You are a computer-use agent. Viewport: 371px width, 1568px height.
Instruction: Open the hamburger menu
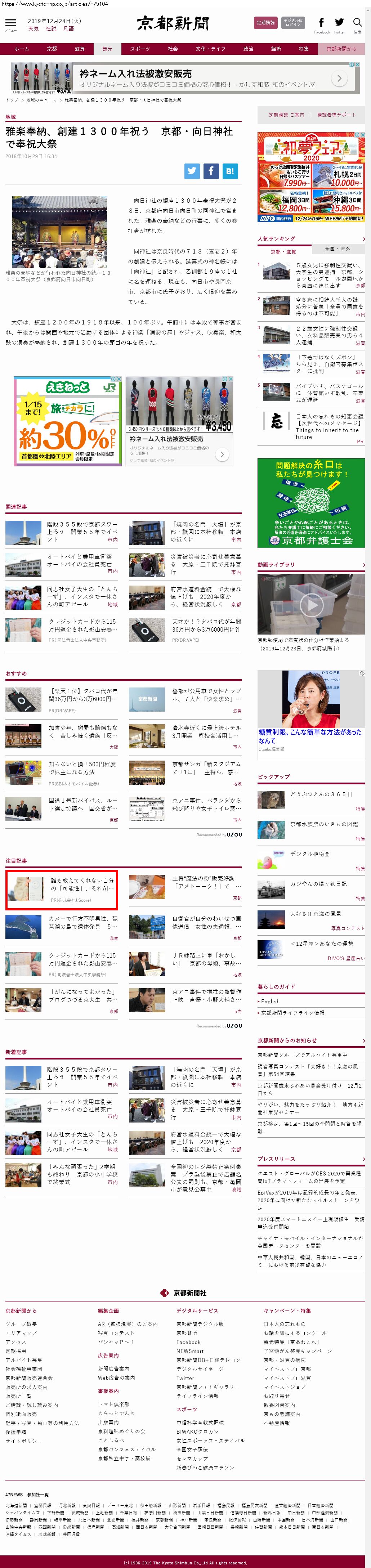10,23
